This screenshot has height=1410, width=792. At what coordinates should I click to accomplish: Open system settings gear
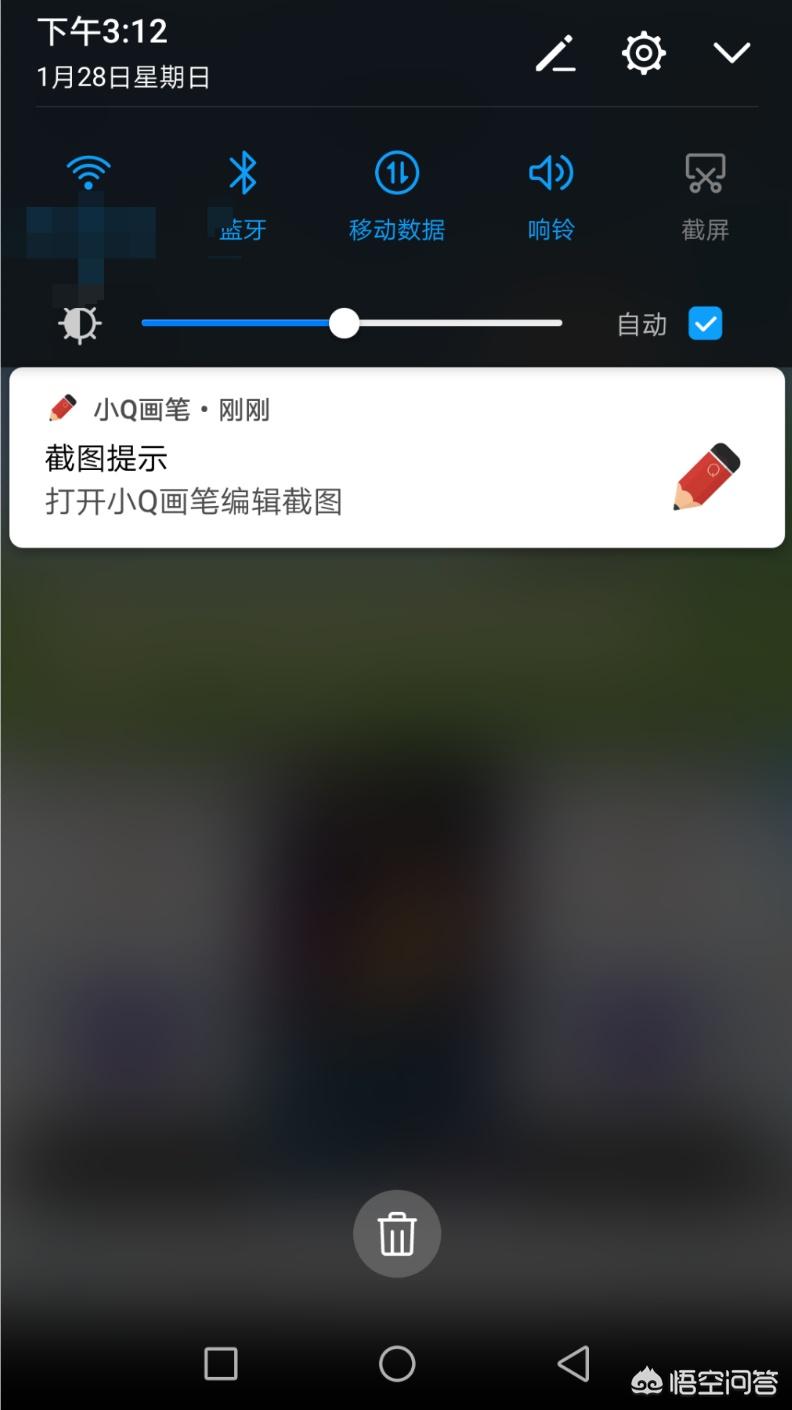click(x=643, y=53)
